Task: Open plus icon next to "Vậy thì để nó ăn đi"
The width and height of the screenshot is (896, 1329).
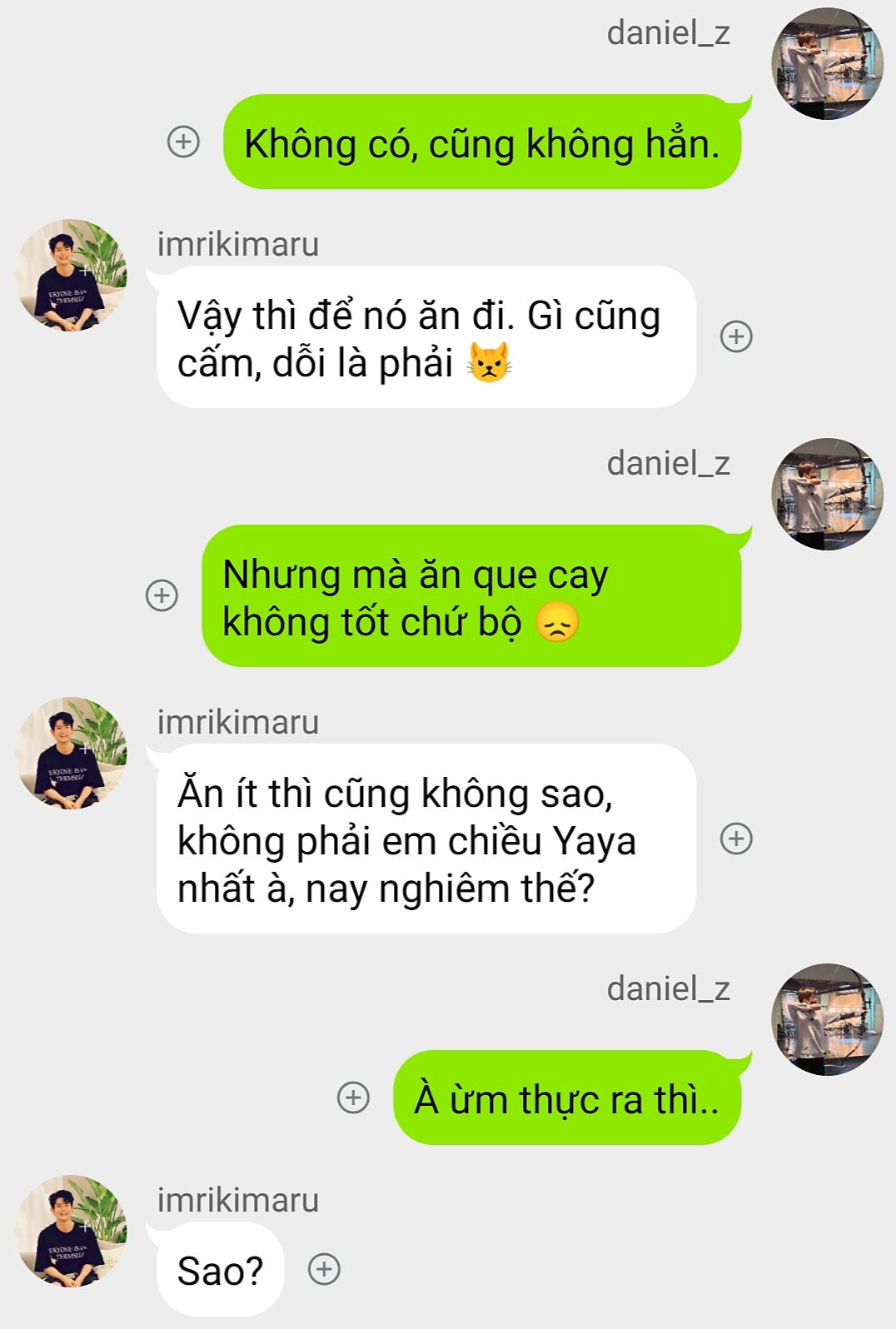Action: click(736, 336)
